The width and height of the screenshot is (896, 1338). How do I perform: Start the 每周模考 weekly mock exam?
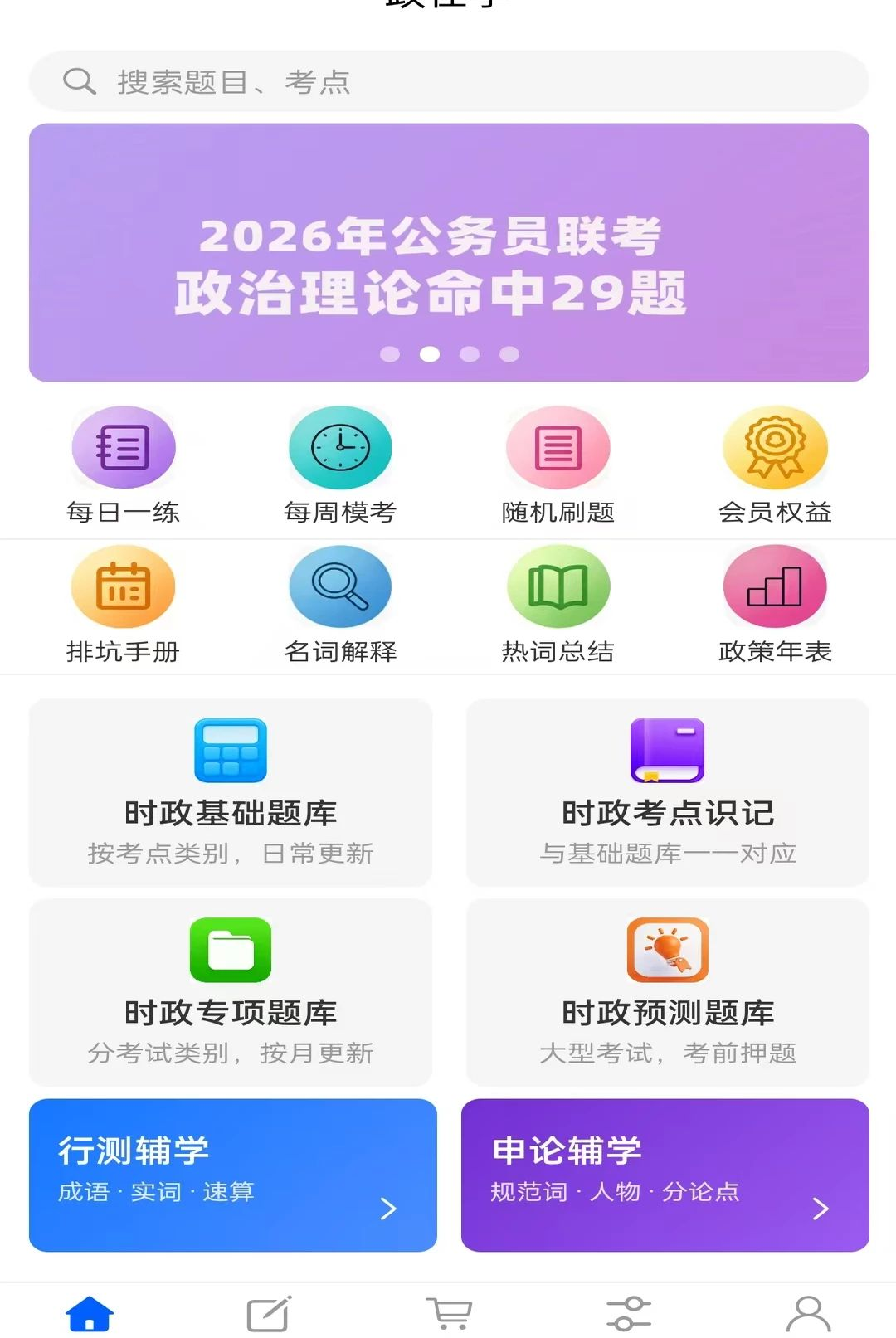pyautogui.click(x=340, y=465)
